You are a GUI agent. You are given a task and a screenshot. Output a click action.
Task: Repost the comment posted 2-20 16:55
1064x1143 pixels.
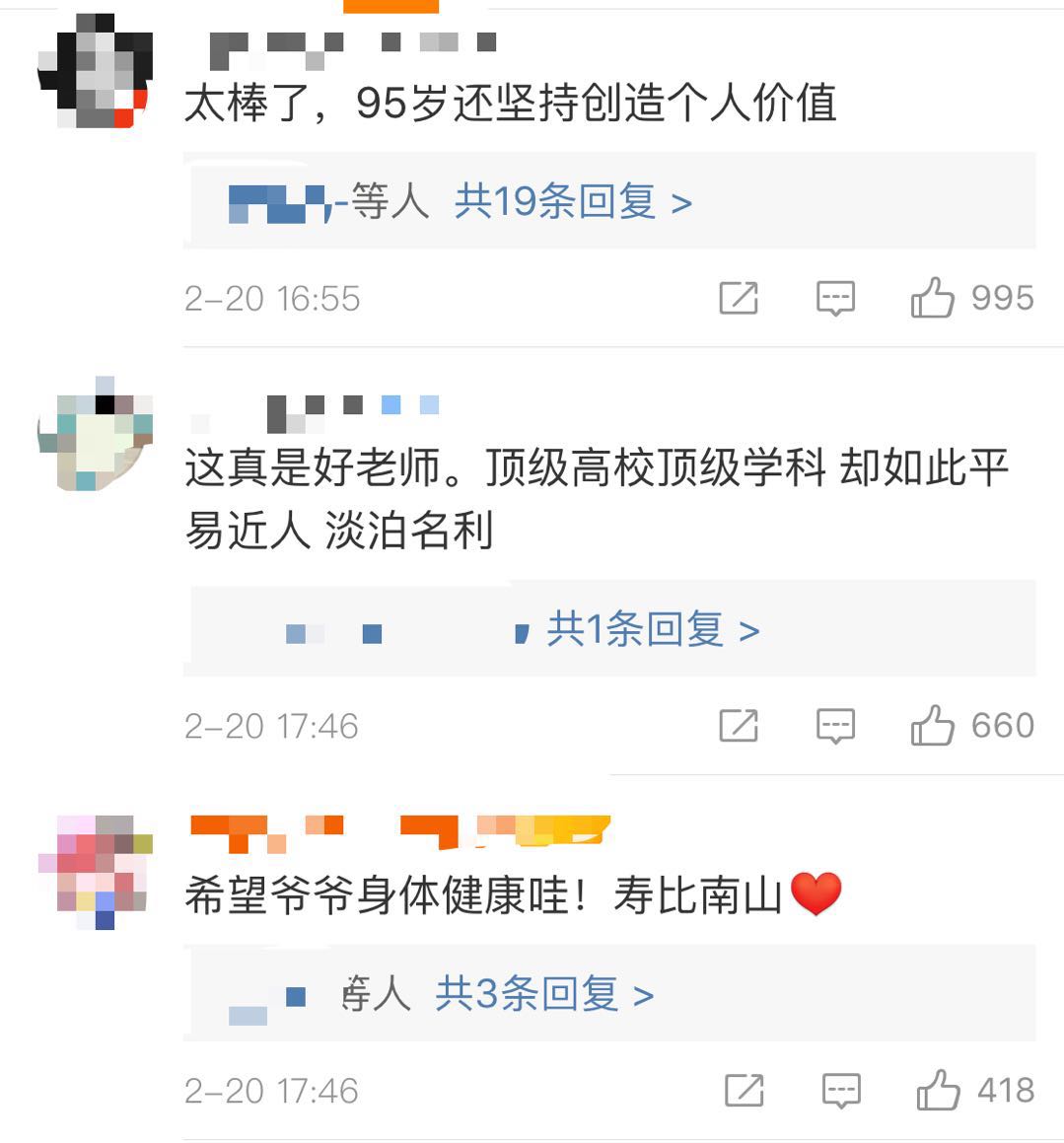click(x=739, y=298)
